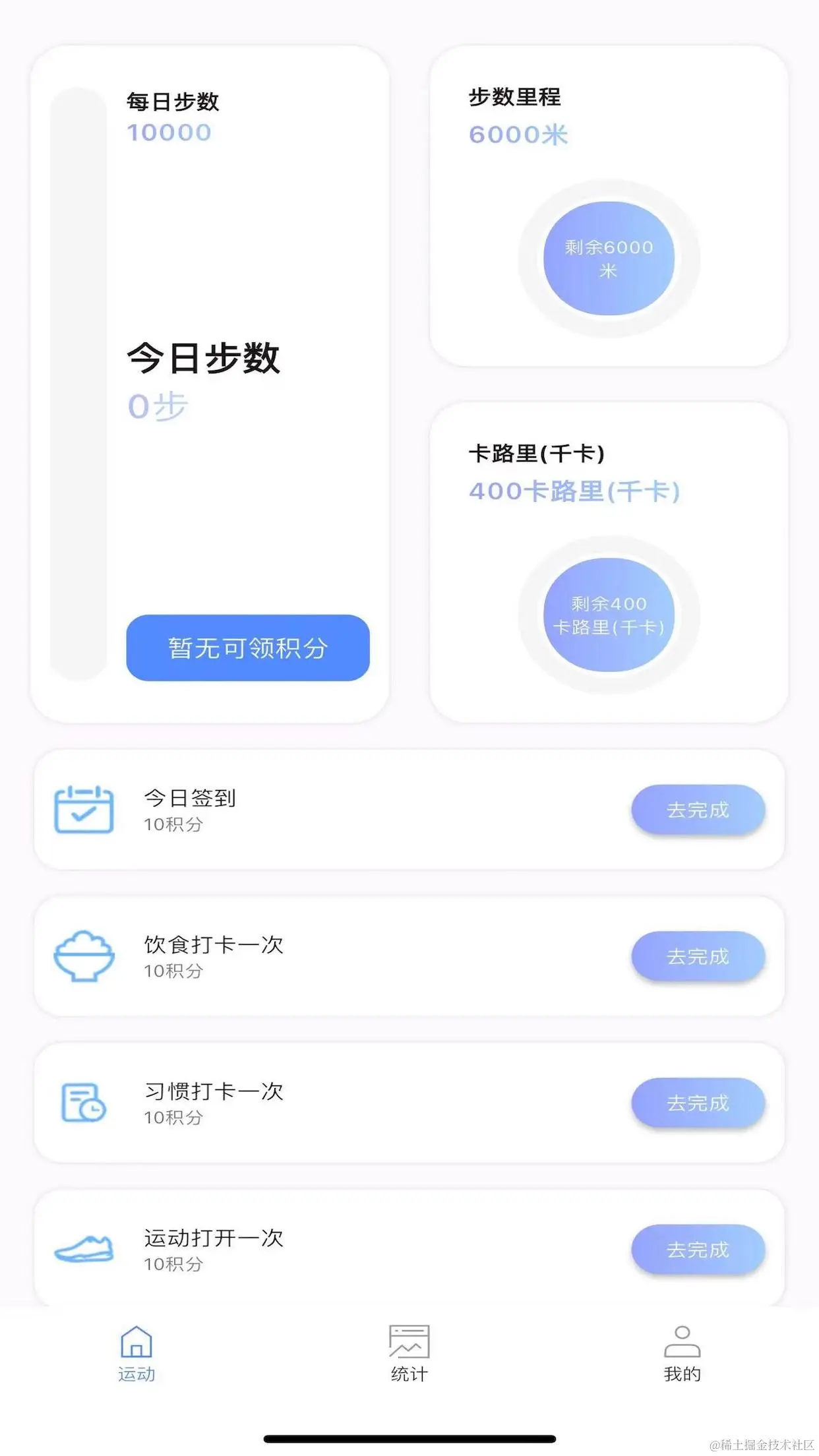Tap the 暂无可领积分 button

248,648
